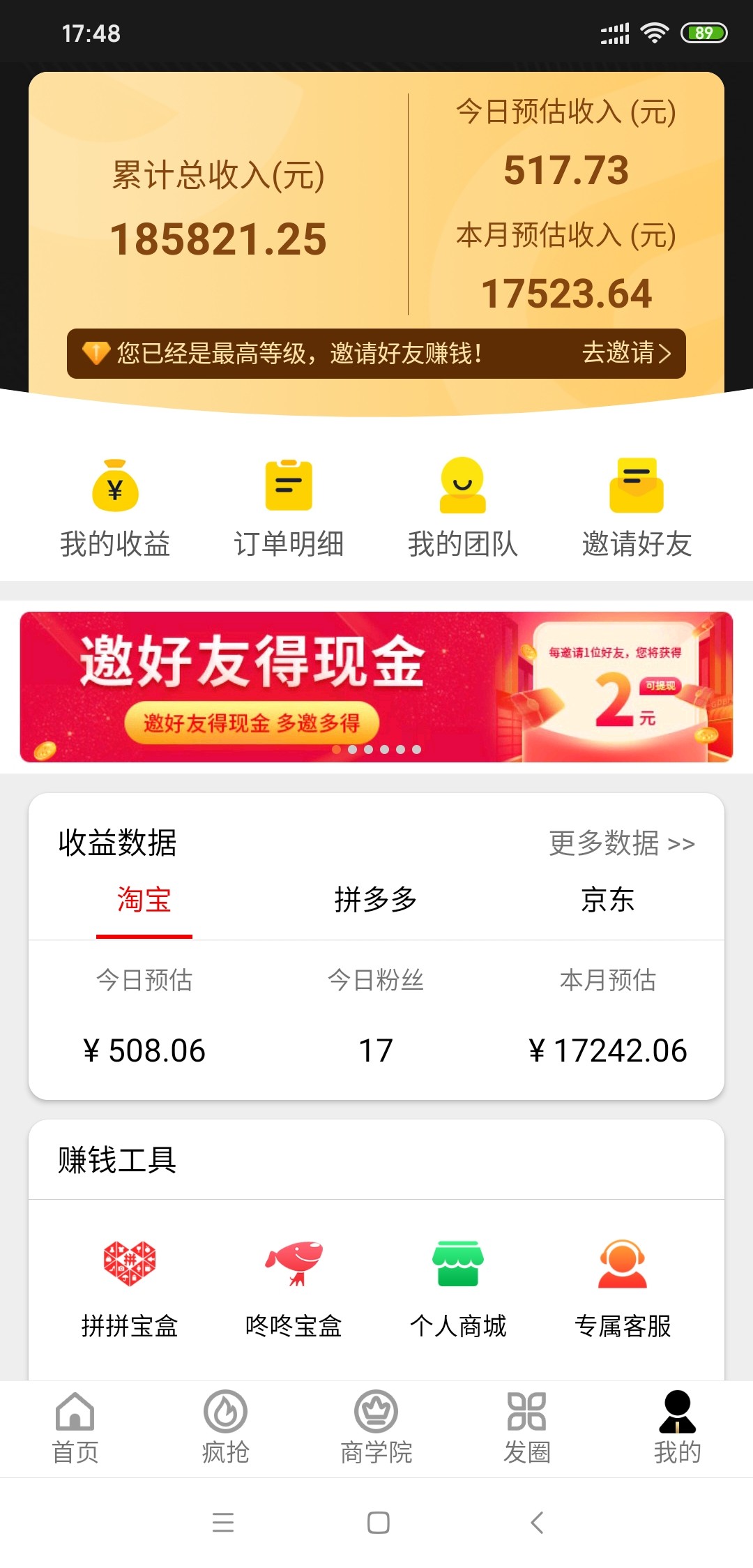The height and width of the screenshot is (1568, 753).
Task: Go to the 首页 tab
Action: click(75, 1427)
